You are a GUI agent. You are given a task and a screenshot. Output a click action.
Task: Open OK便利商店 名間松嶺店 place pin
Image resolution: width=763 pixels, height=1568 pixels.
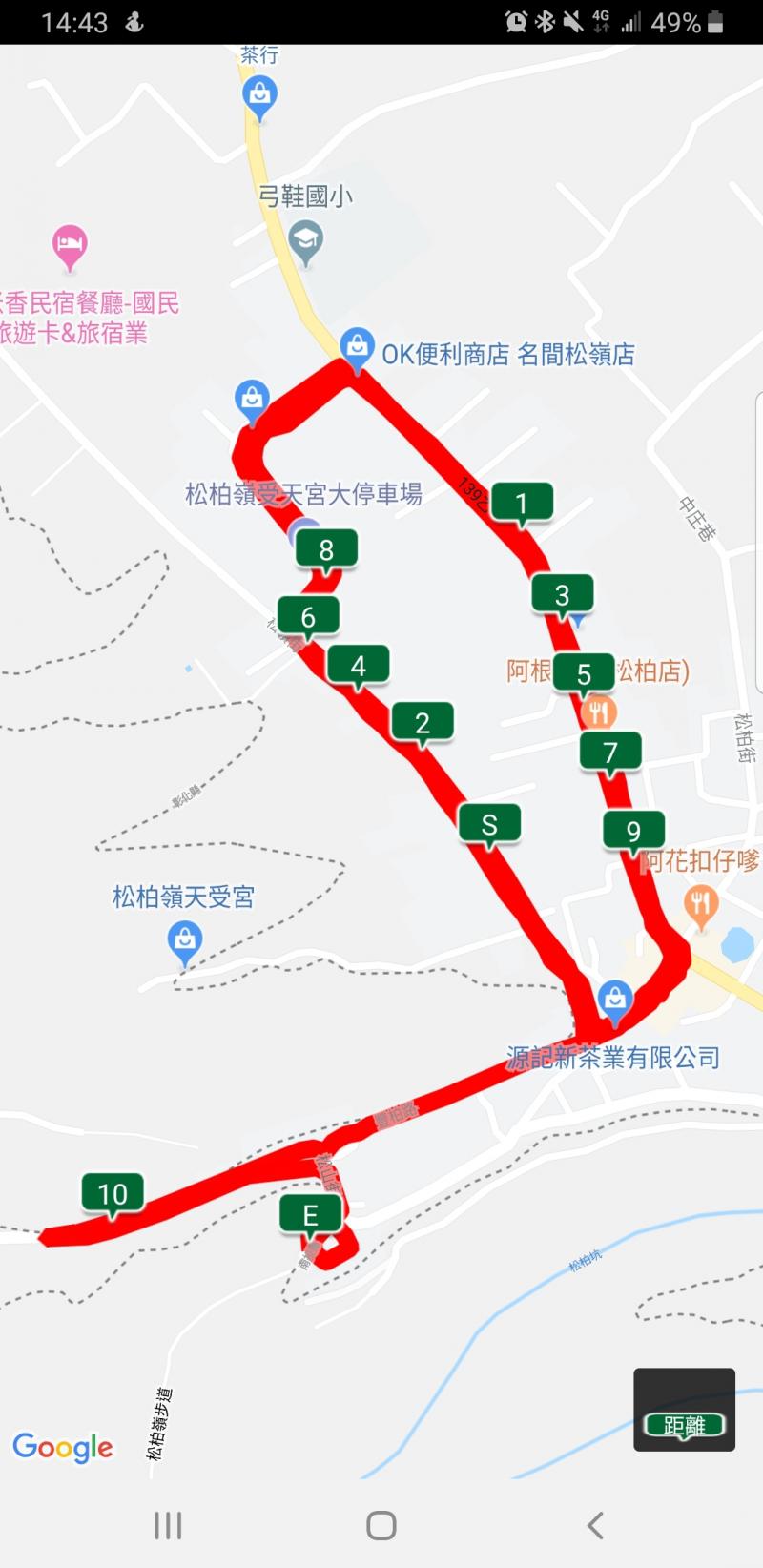pos(357,346)
